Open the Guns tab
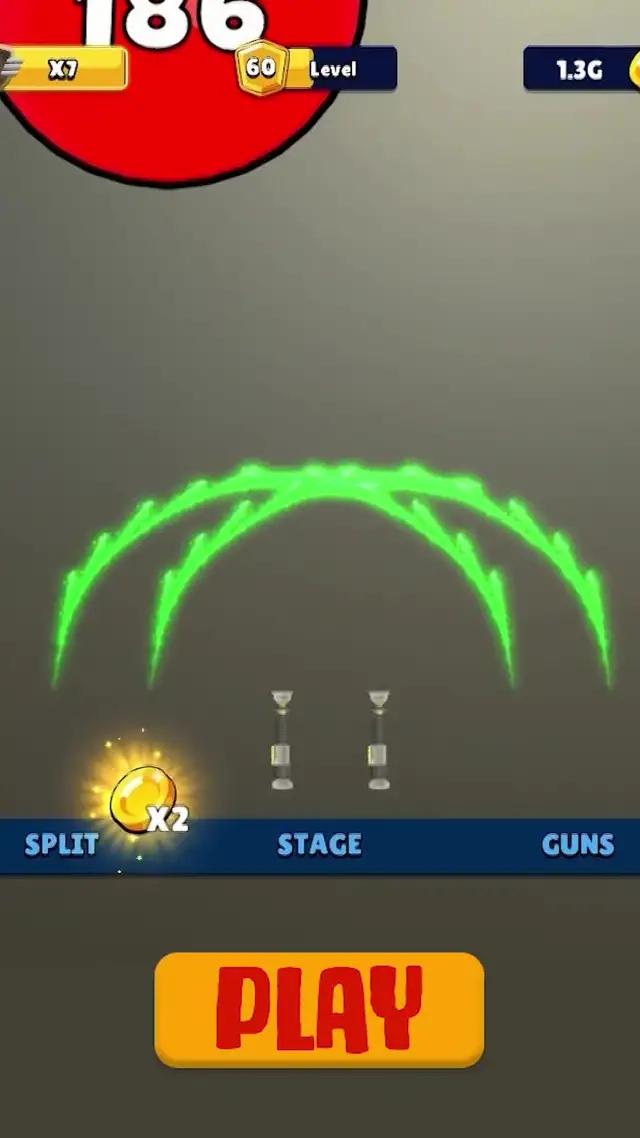Image resolution: width=640 pixels, height=1138 pixels. coord(577,845)
